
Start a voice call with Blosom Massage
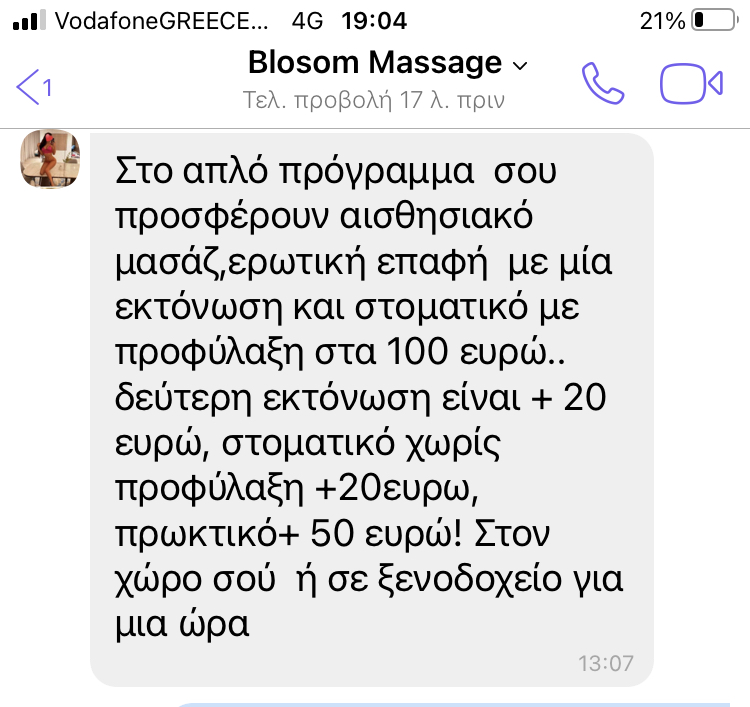pyautogui.click(x=602, y=84)
